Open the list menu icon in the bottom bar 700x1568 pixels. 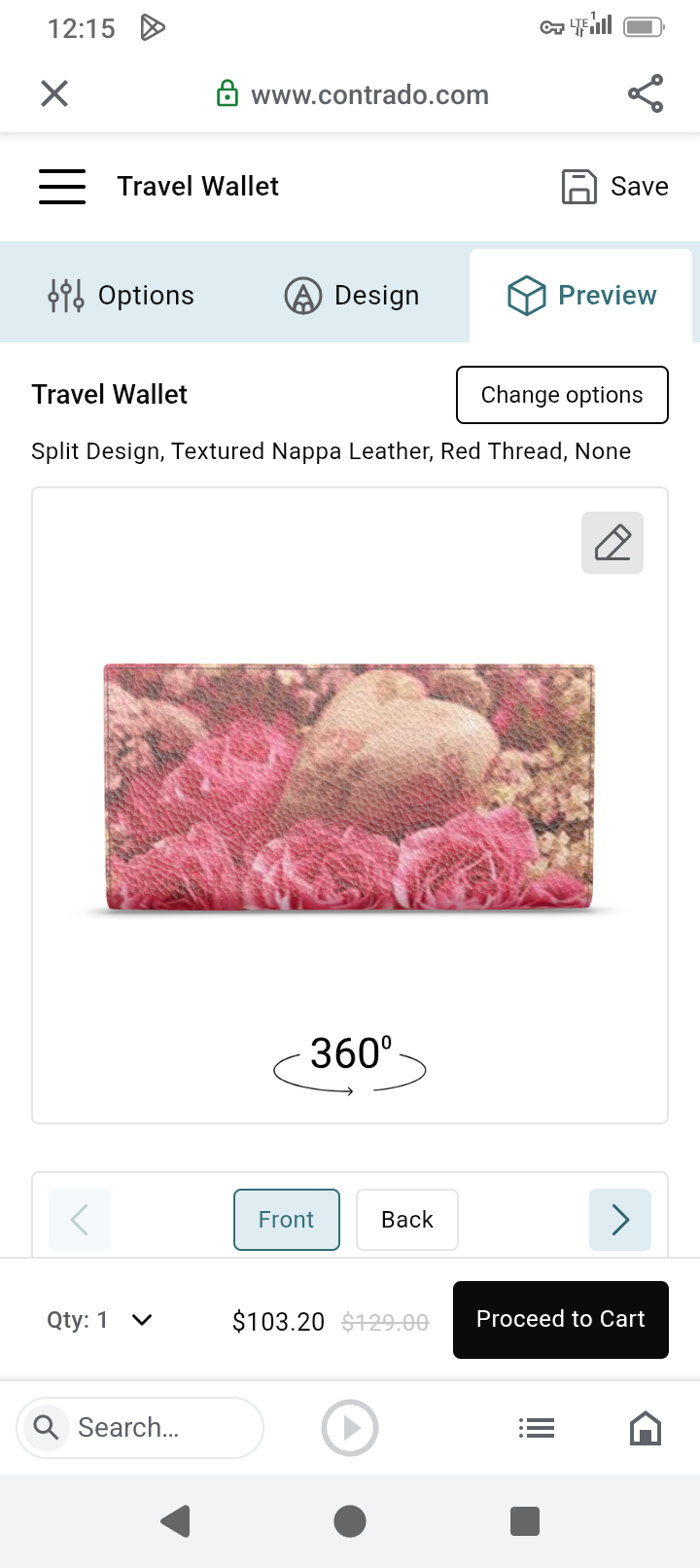coord(537,1428)
